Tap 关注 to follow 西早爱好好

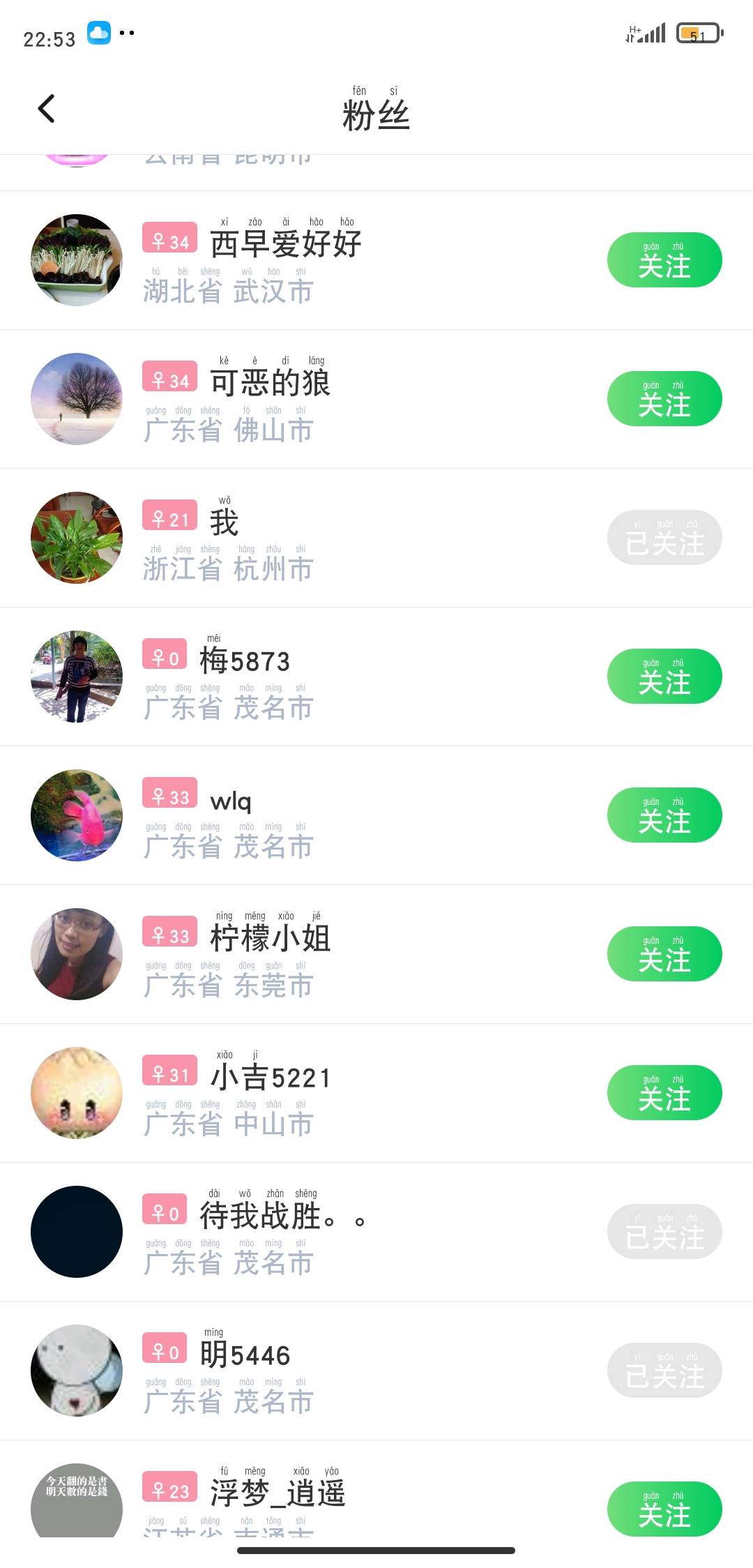[x=664, y=259]
